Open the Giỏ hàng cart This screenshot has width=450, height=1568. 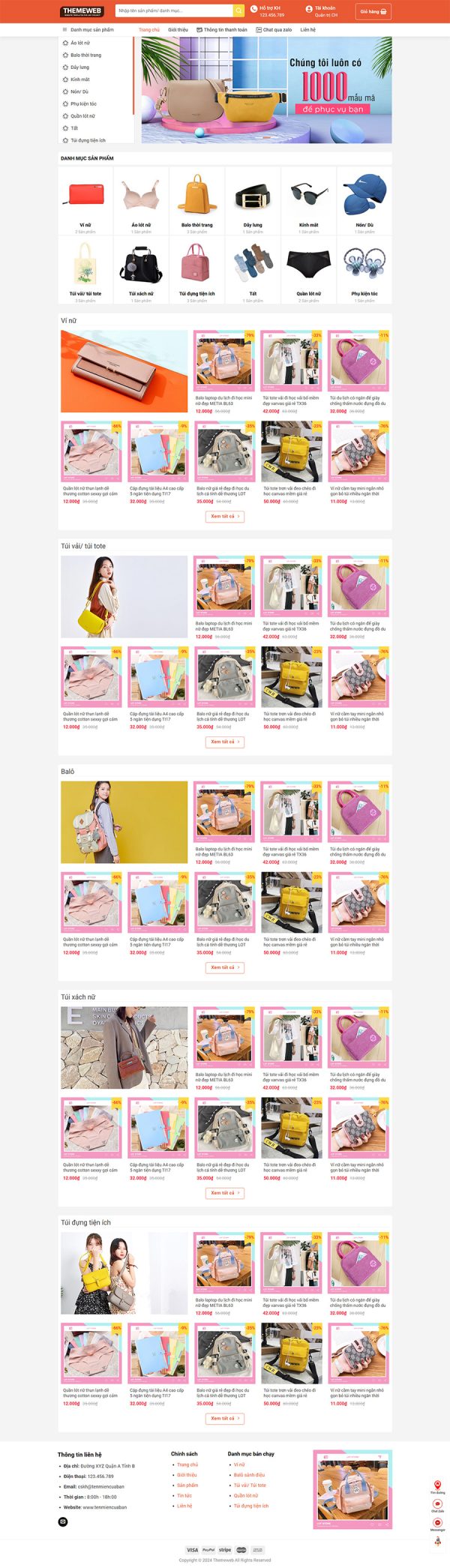click(373, 11)
